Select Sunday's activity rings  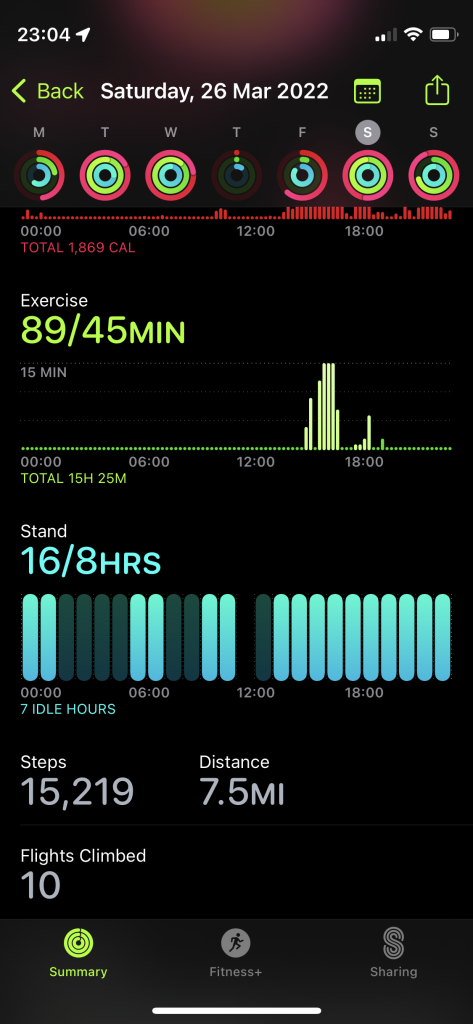[x=434, y=175]
